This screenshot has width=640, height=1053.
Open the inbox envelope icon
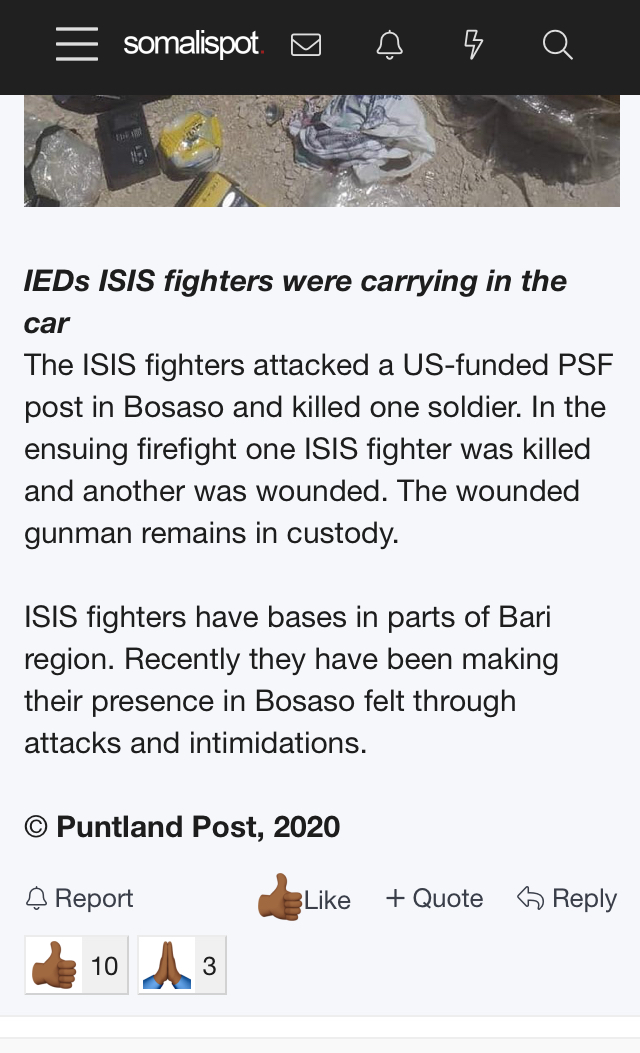point(306,45)
